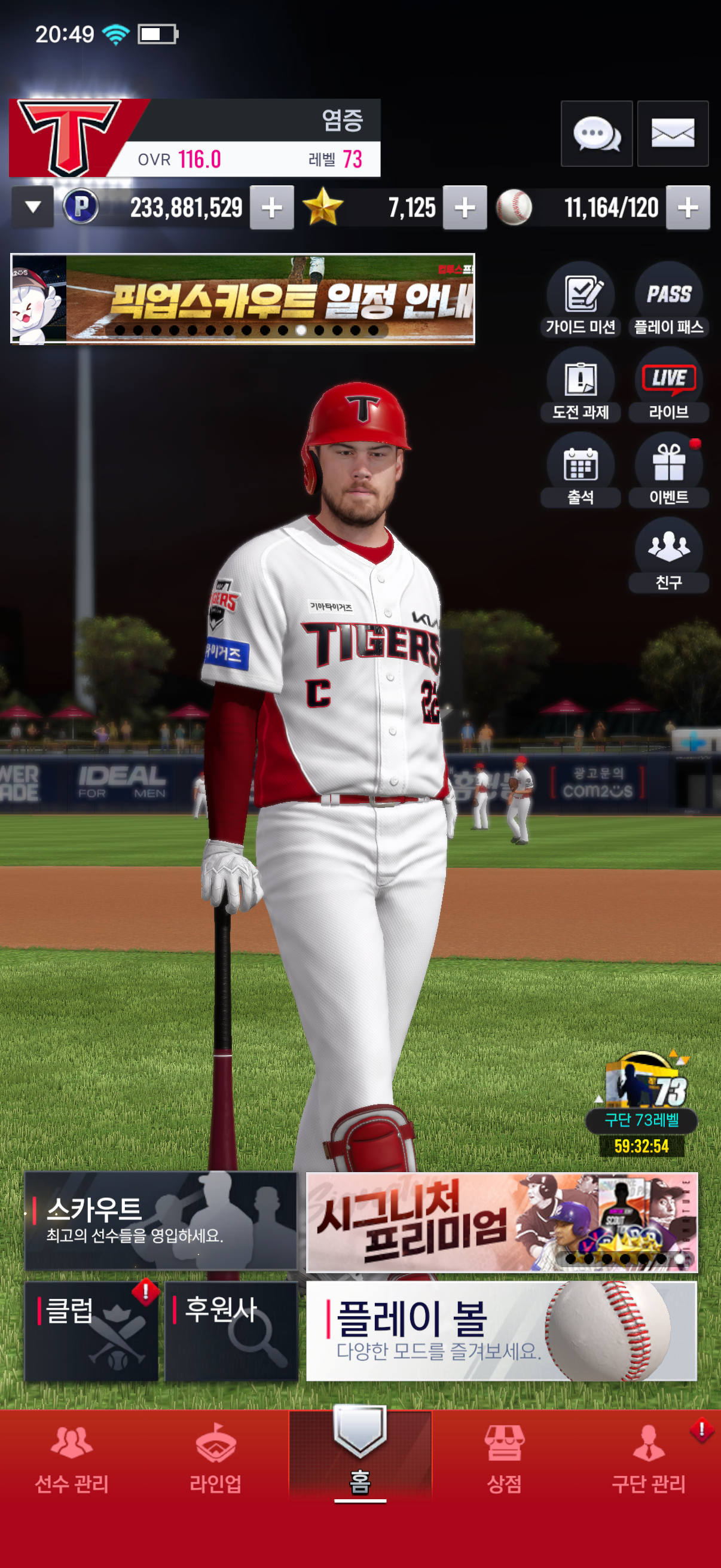The width and height of the screenshot is (721, 1568).
Task: Open 이벤트 gift menu
Action: click(x=668, y=471)
